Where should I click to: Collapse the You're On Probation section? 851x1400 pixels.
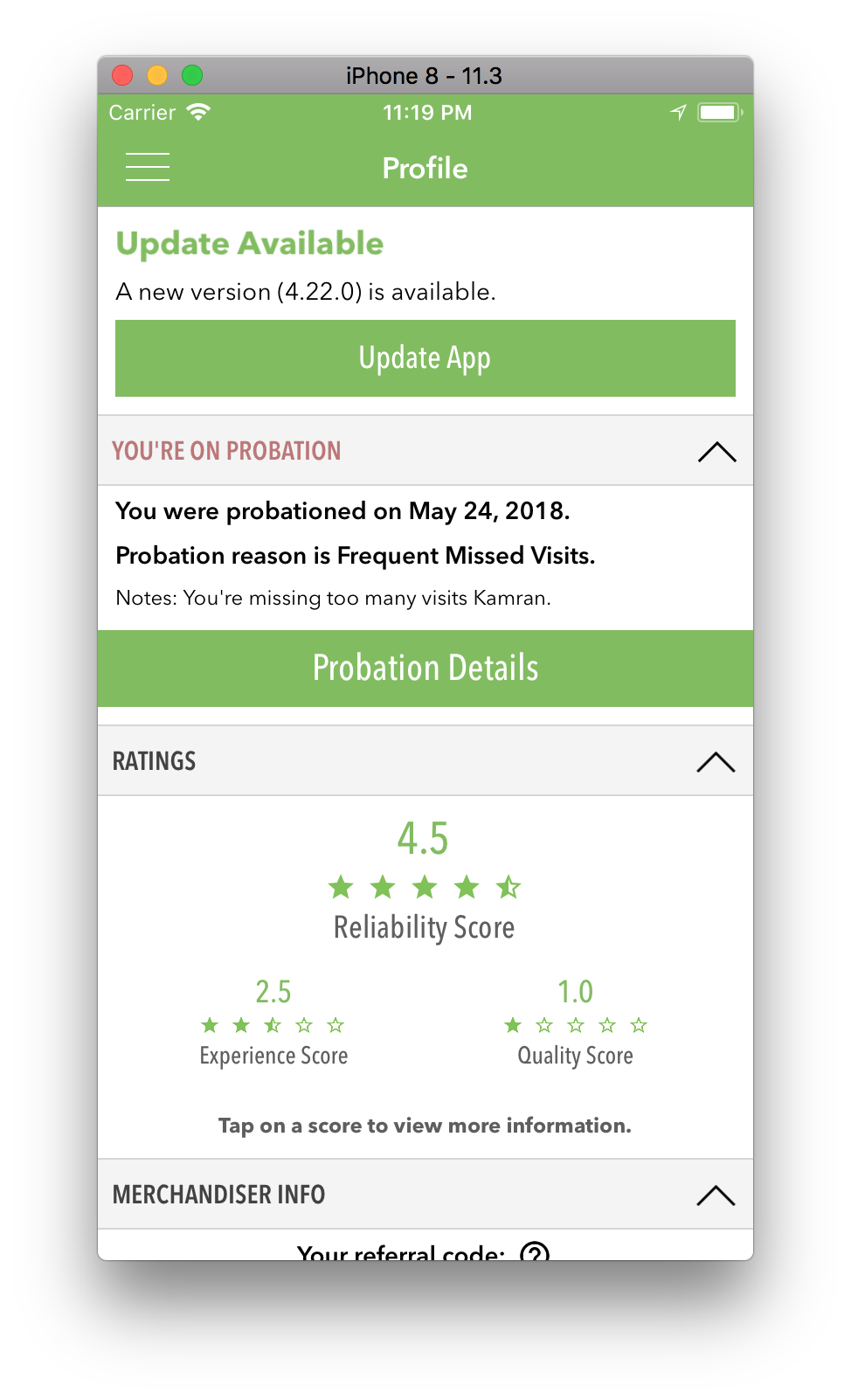716,452
